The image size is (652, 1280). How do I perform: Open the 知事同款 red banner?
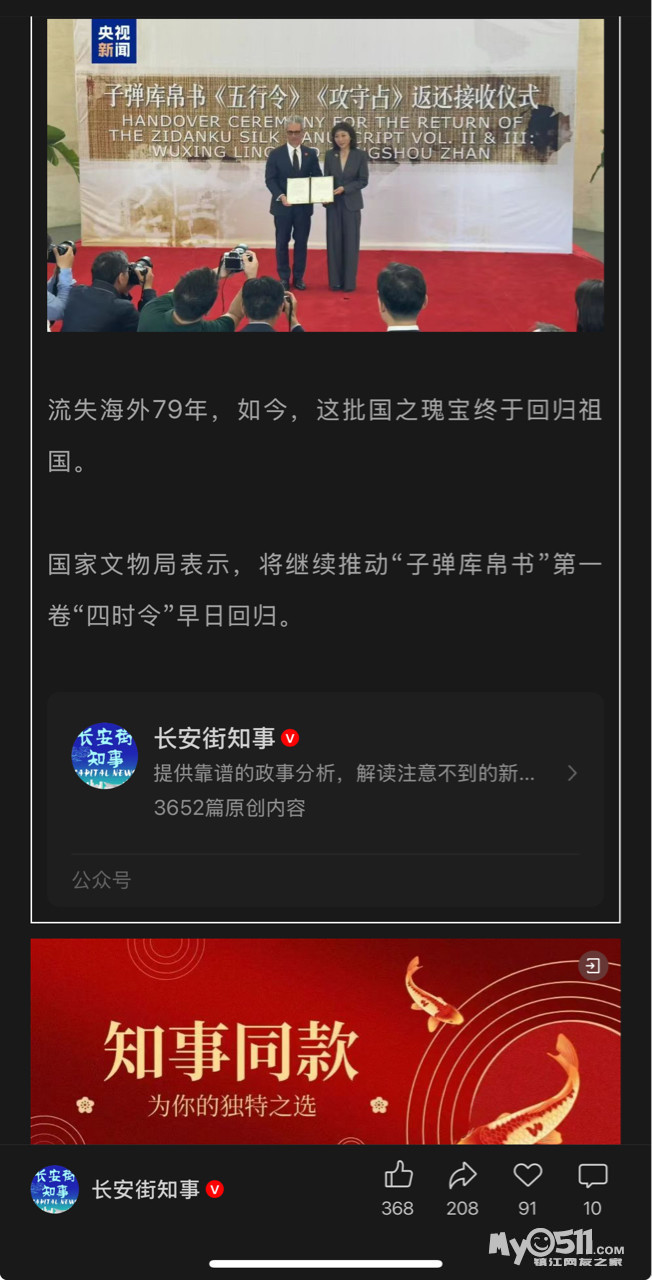[300, 1050]
